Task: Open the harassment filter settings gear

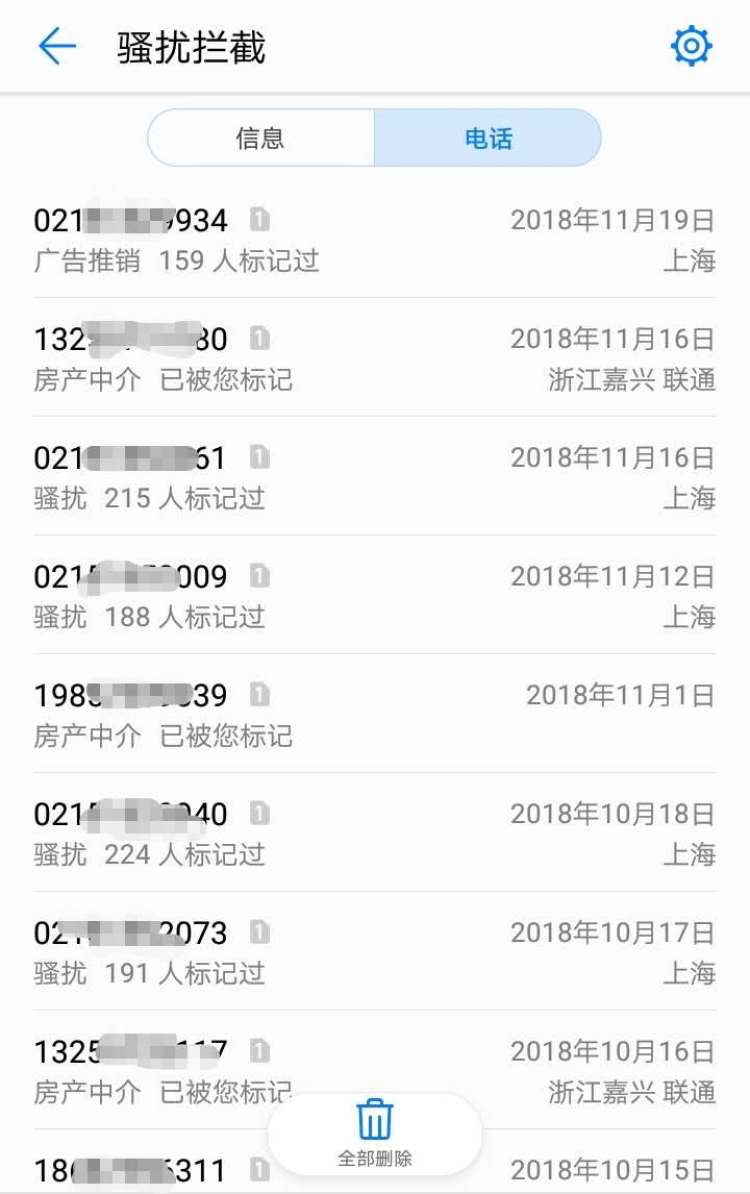Action: [691, 47]
